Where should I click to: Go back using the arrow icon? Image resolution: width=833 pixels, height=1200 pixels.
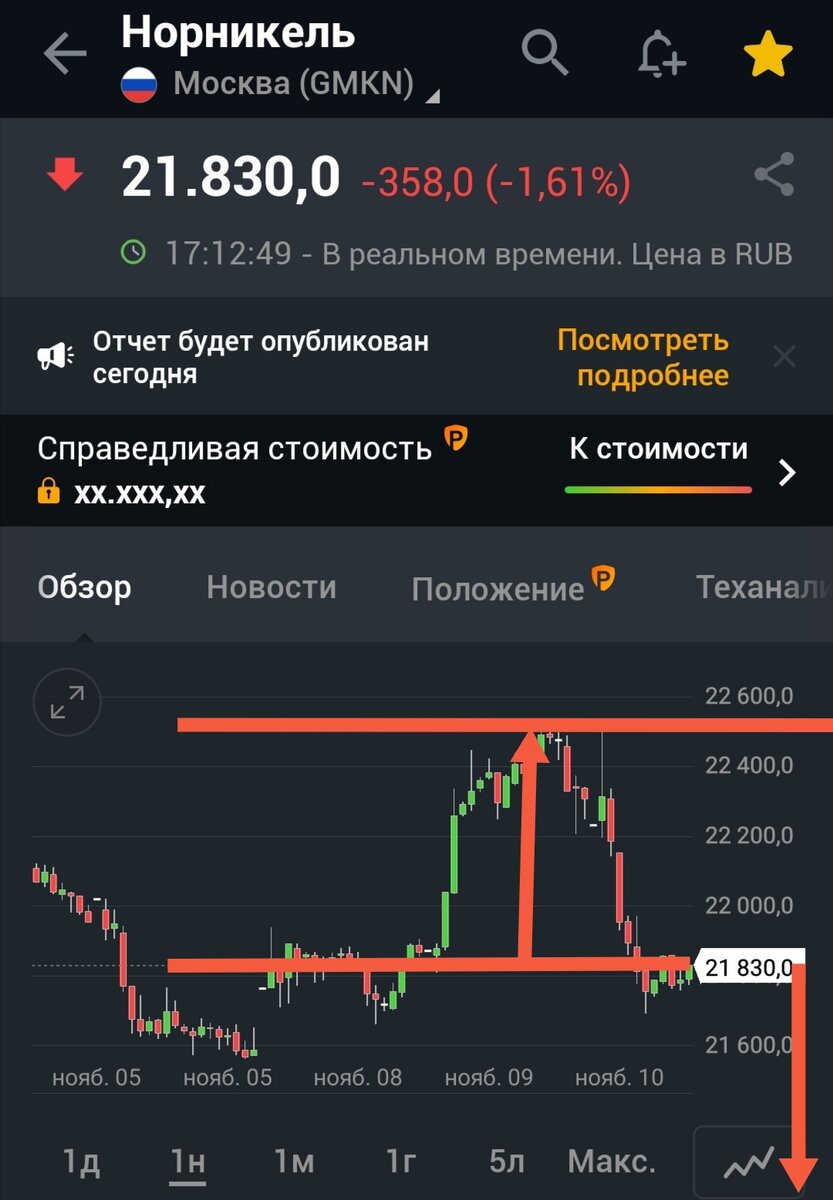click(66, 55)
